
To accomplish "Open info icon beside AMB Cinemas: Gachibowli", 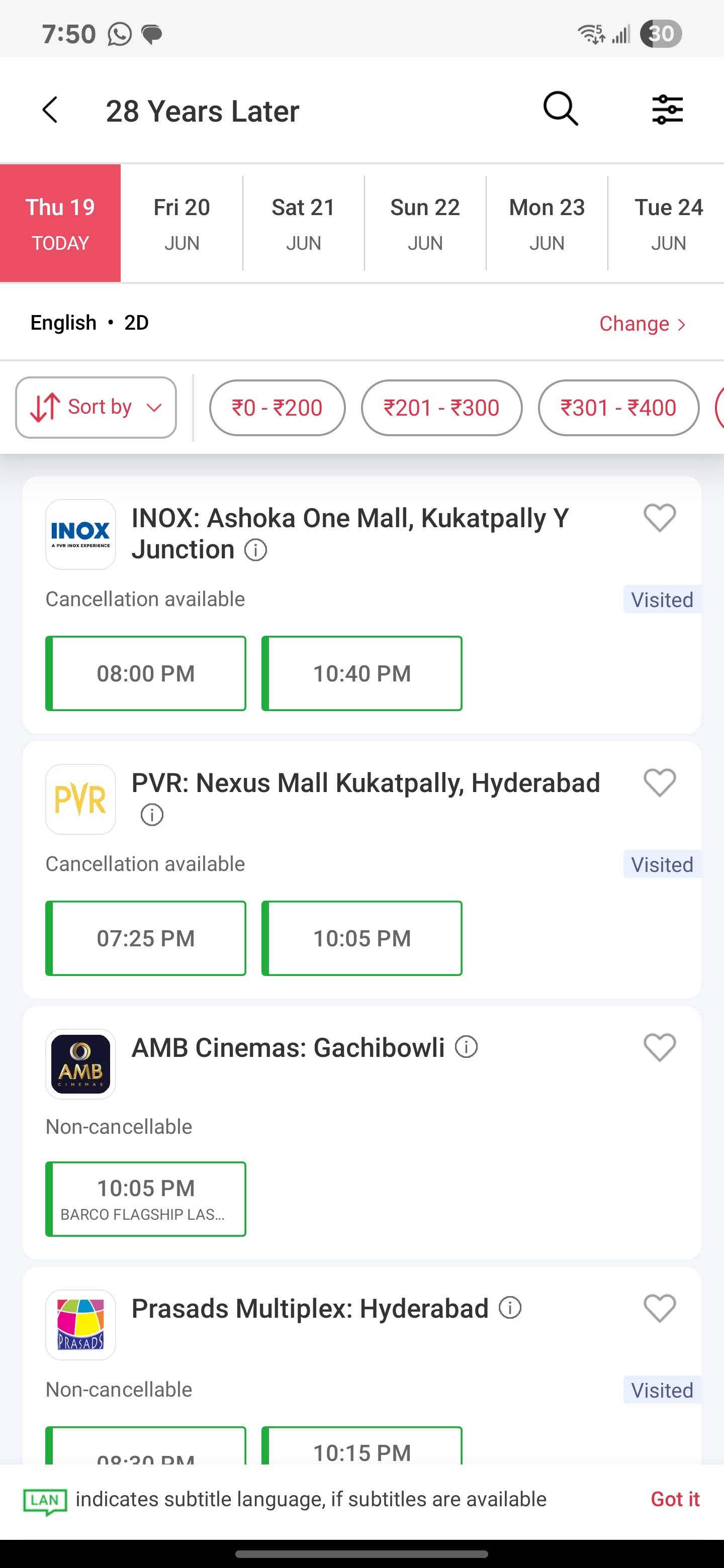I will (466, 1047).
